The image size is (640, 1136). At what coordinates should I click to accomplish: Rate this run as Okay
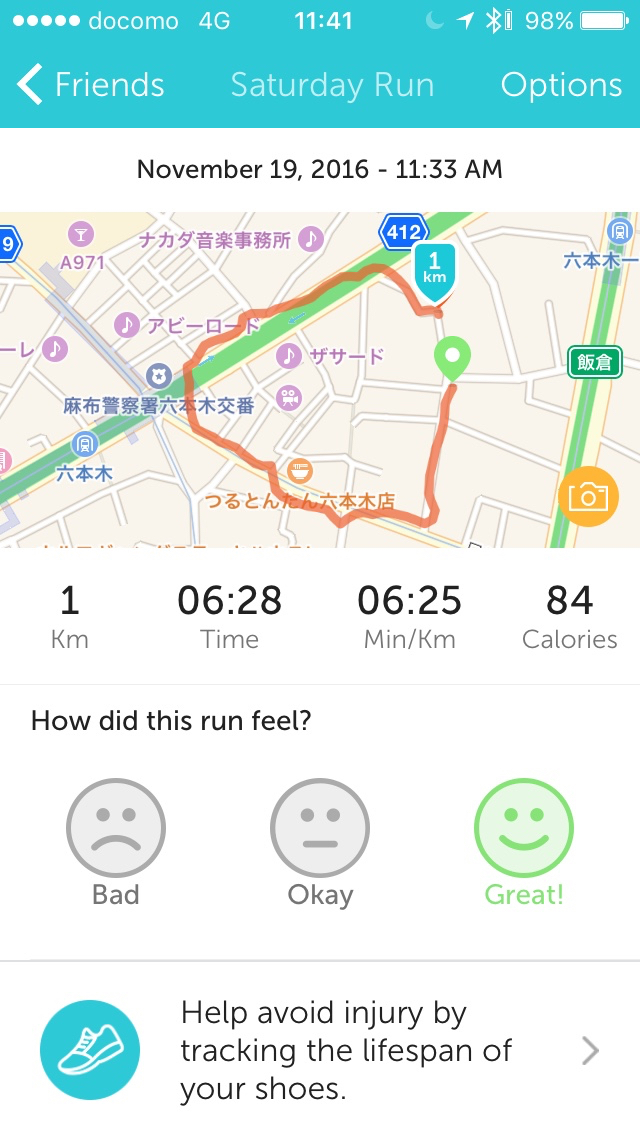(320, 829)
